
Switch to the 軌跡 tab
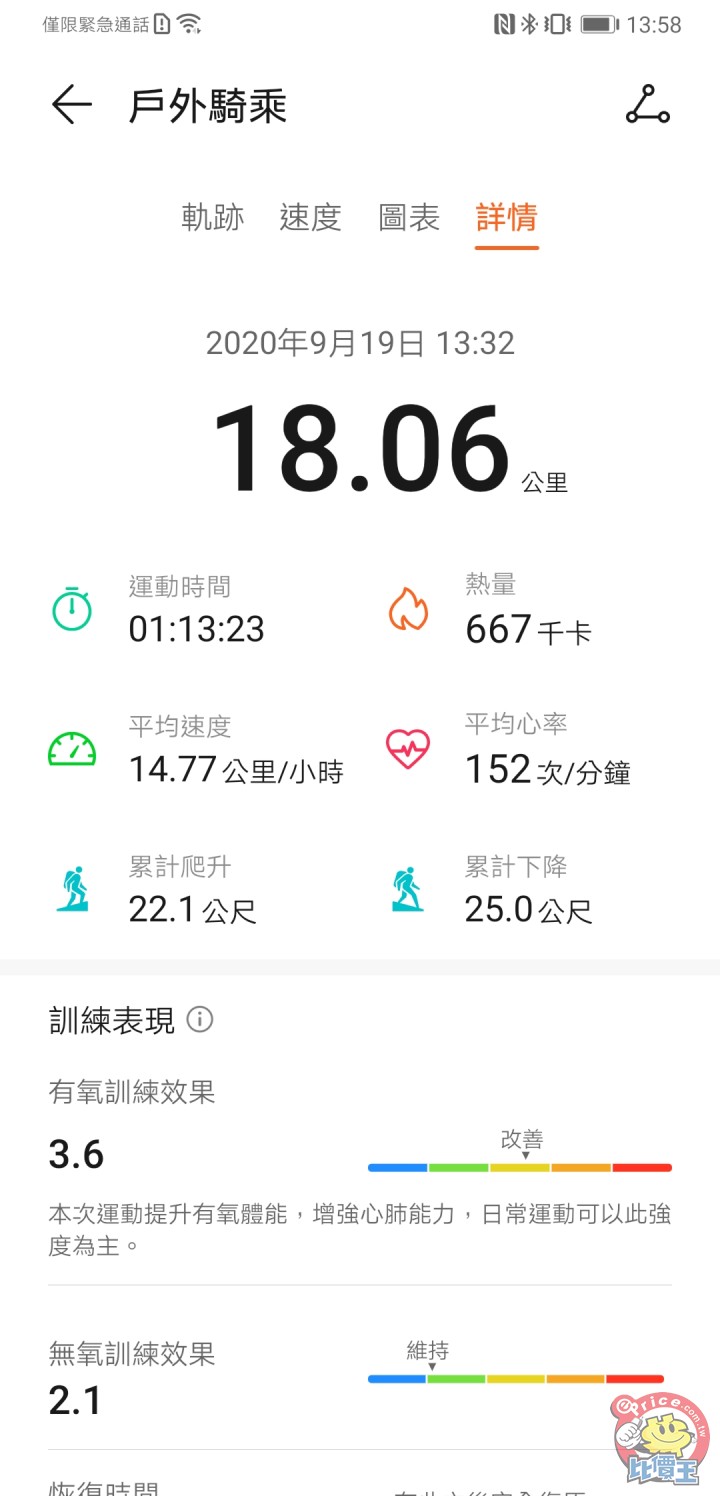(213, 218)
